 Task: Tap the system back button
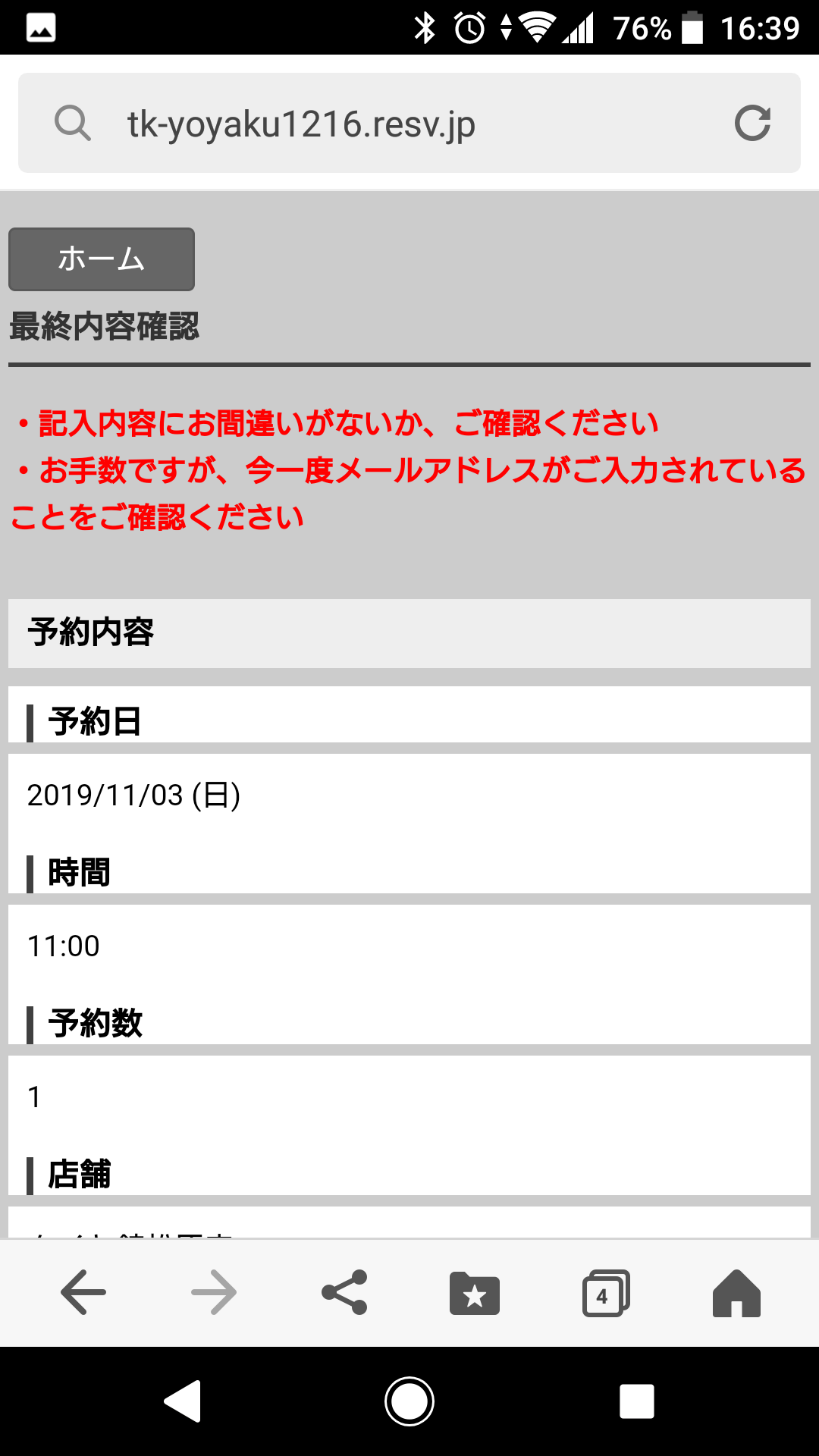click(x=183, y=1401)
